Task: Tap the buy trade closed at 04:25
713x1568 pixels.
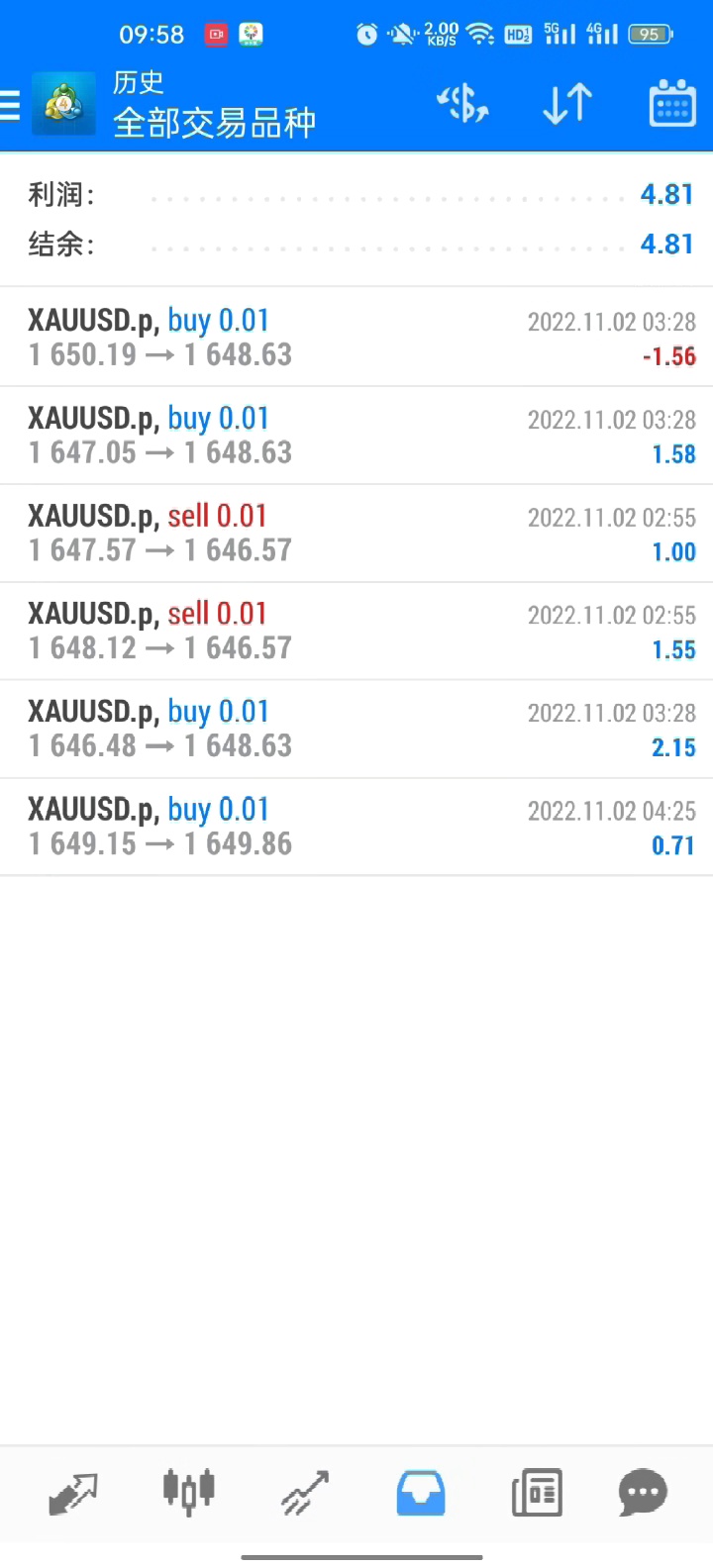Action: [x=356, y=827]
